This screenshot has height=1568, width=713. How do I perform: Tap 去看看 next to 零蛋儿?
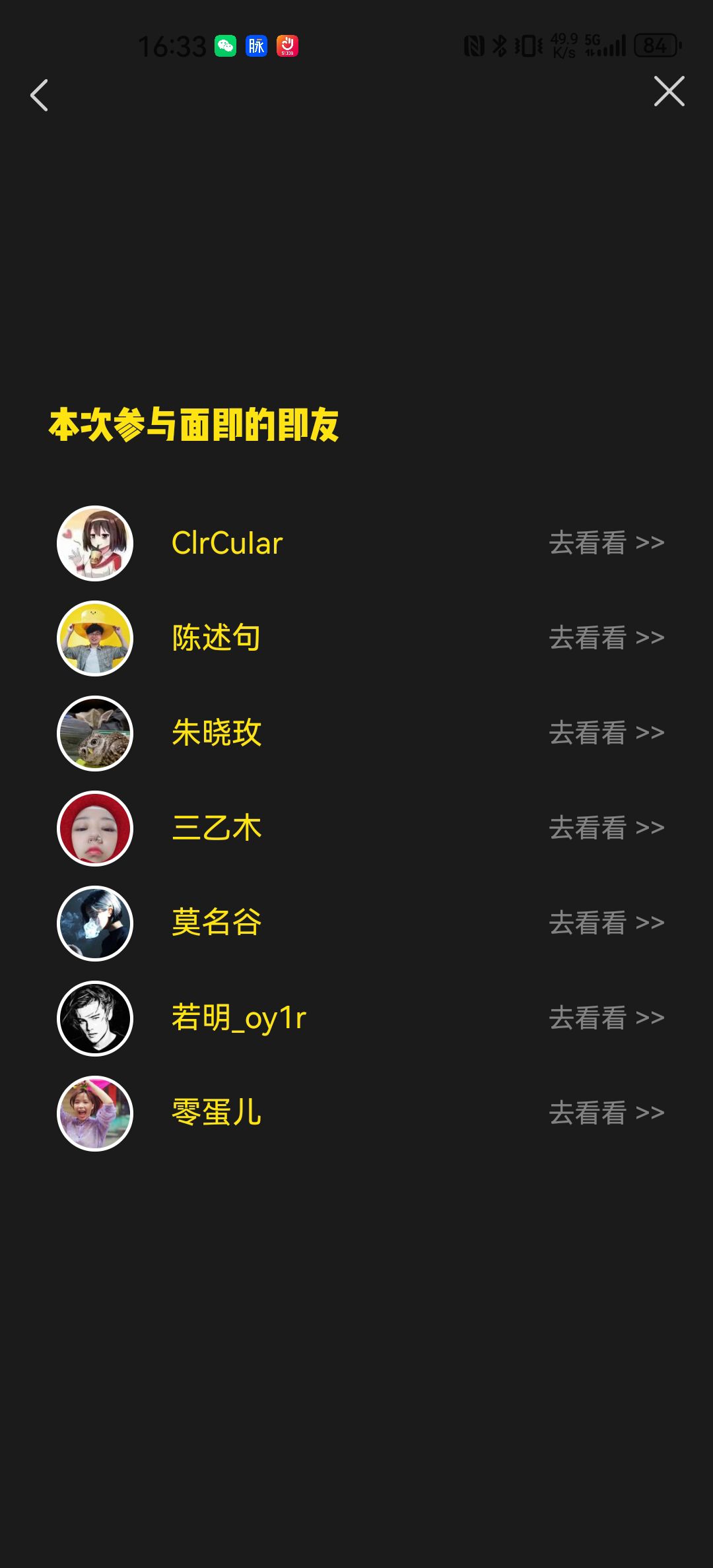[x=606, y=1113]
